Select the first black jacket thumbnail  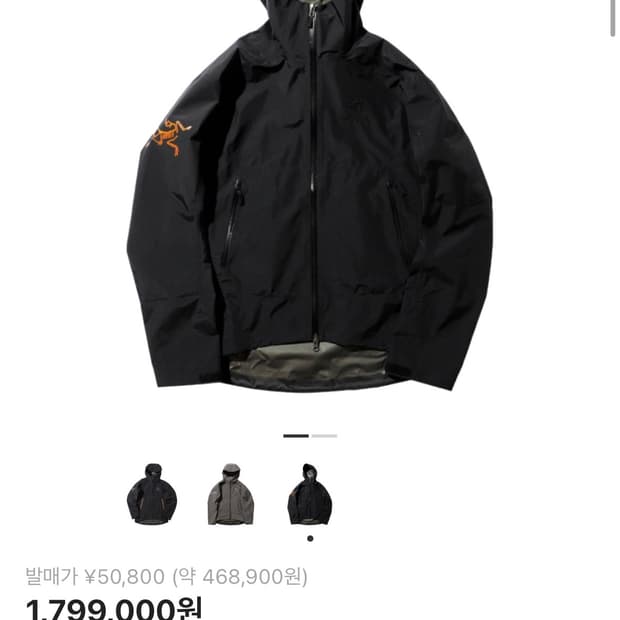tap(152, 494)
